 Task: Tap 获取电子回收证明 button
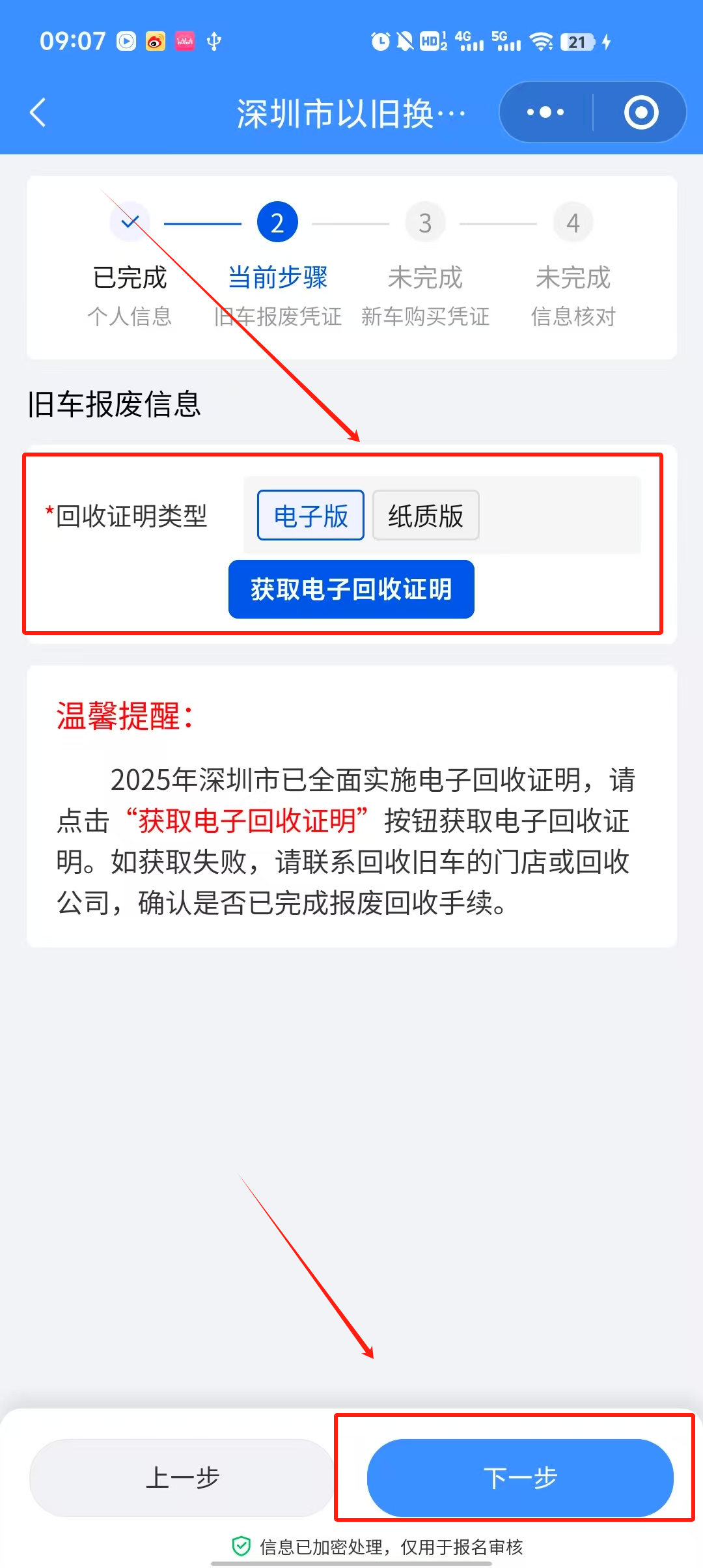click(351, 589)
